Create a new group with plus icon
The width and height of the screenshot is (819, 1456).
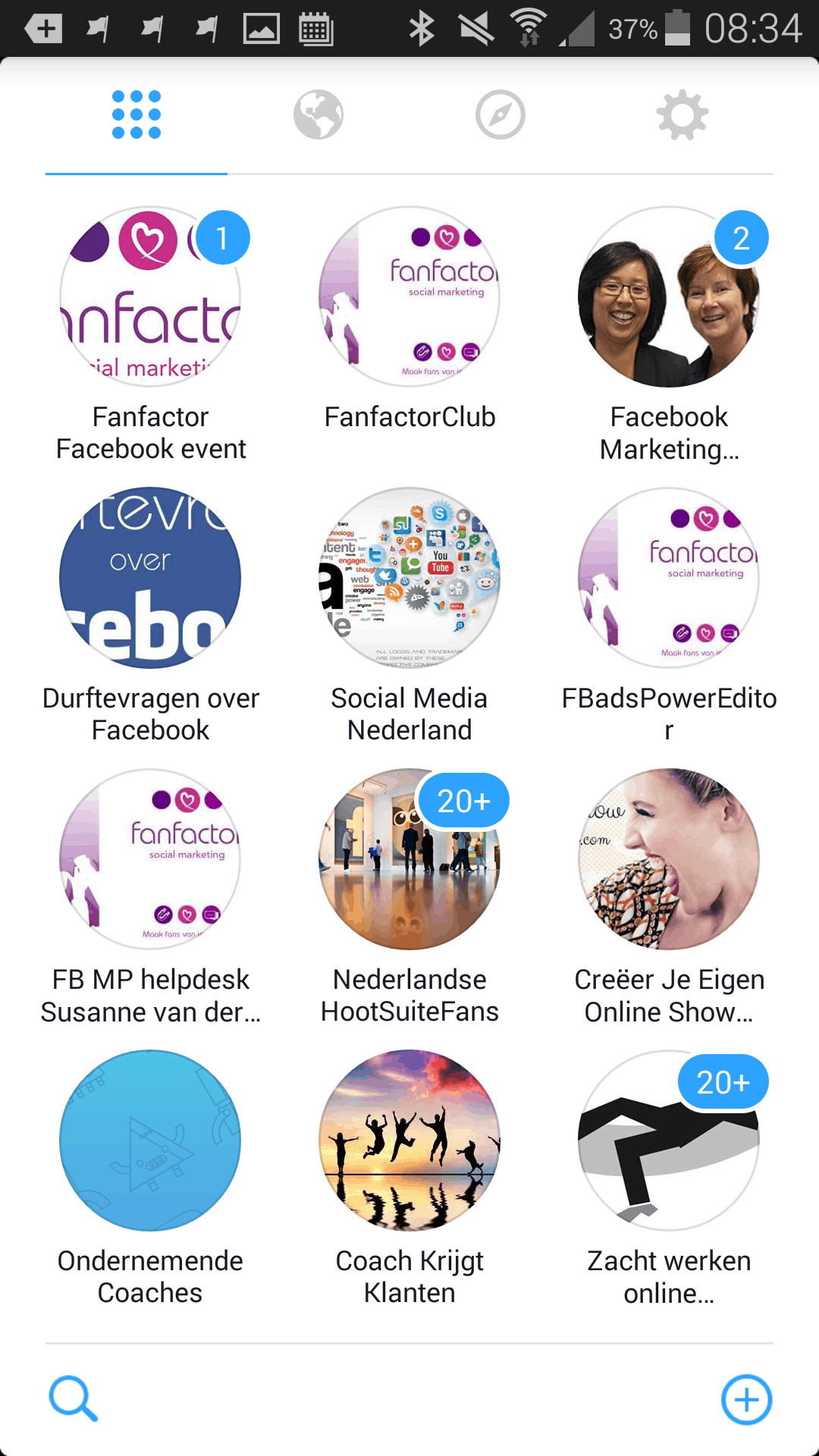pyautogui.click(x=746, y=1399)
